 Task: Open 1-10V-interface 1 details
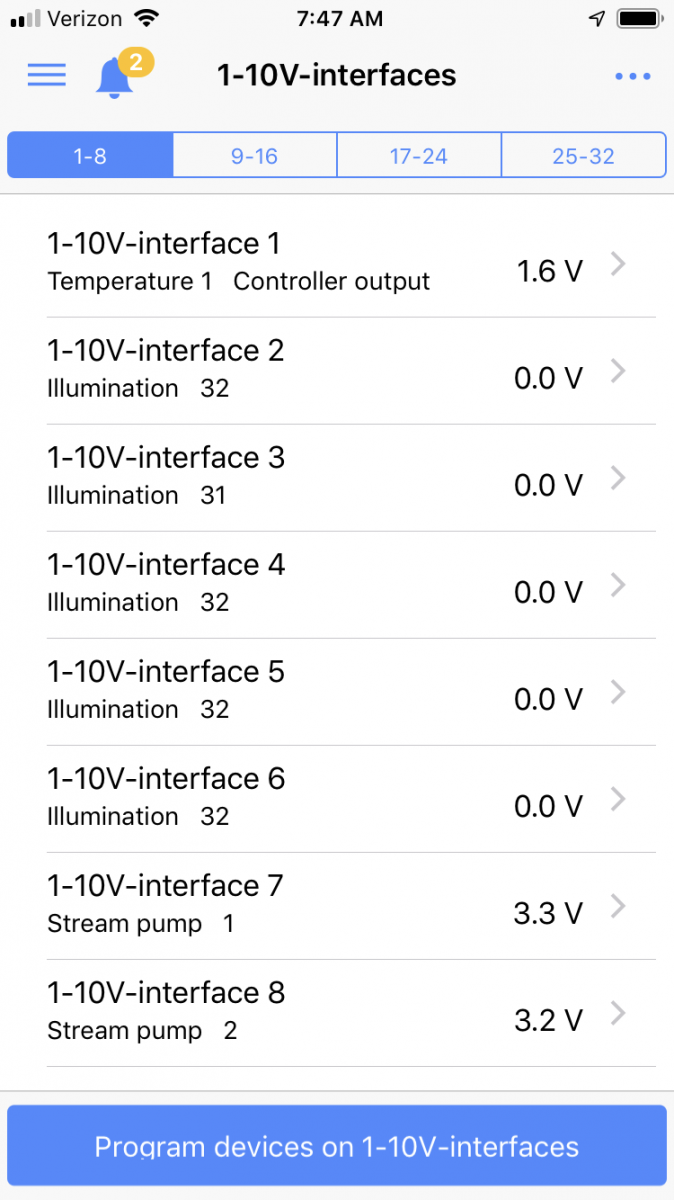[x=336, y=264]
